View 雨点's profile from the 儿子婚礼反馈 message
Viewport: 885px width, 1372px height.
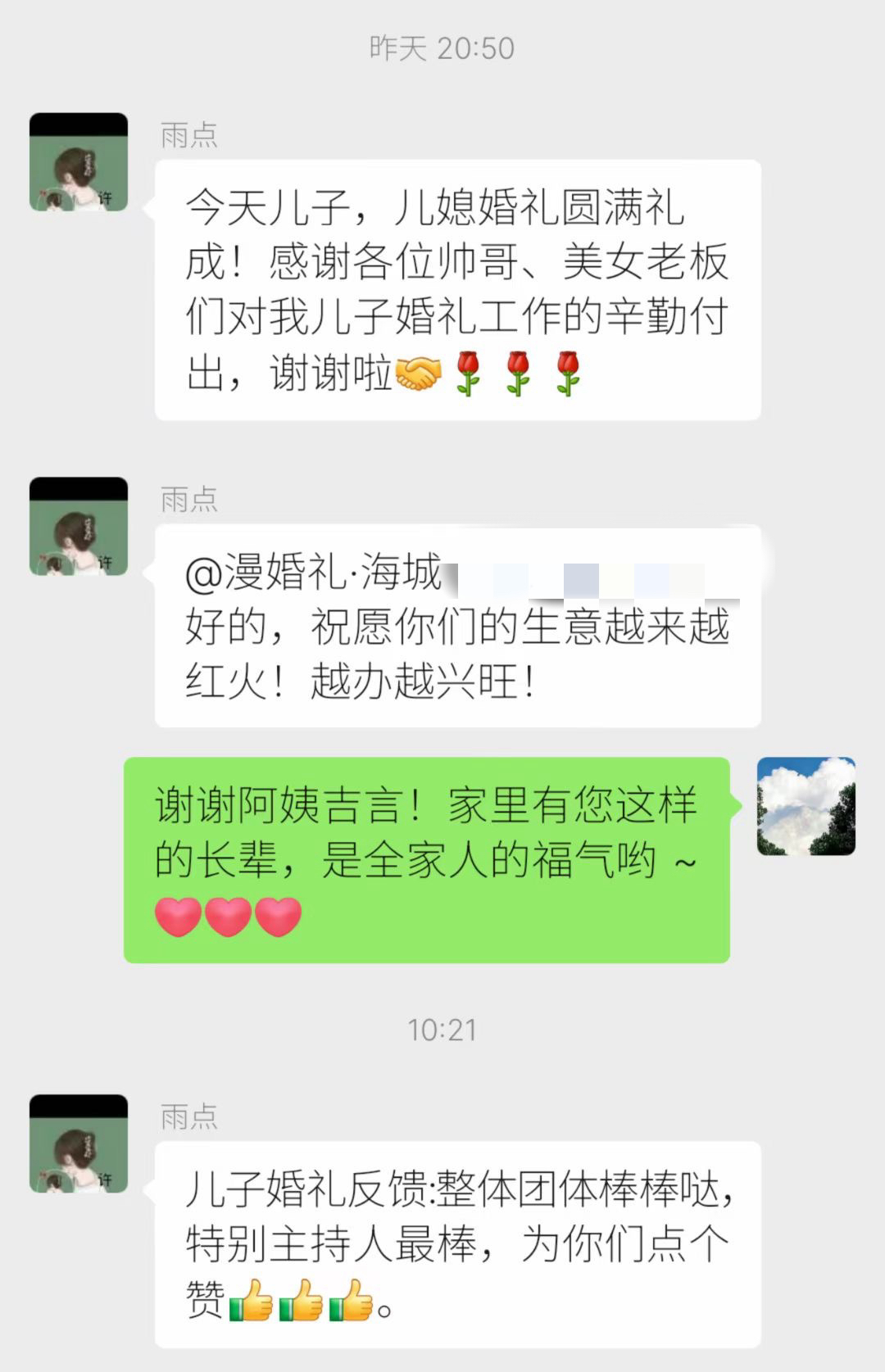79,1143
